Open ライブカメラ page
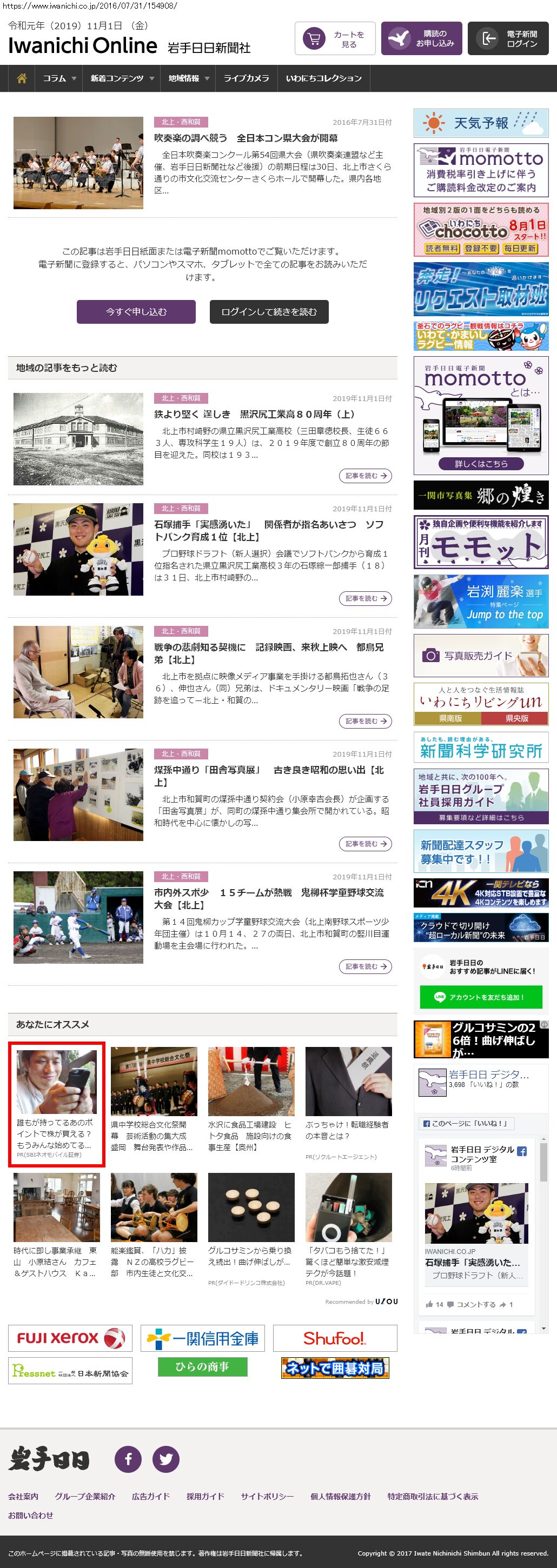This screenshot has height=1568, width=557. tap(246, 78)
